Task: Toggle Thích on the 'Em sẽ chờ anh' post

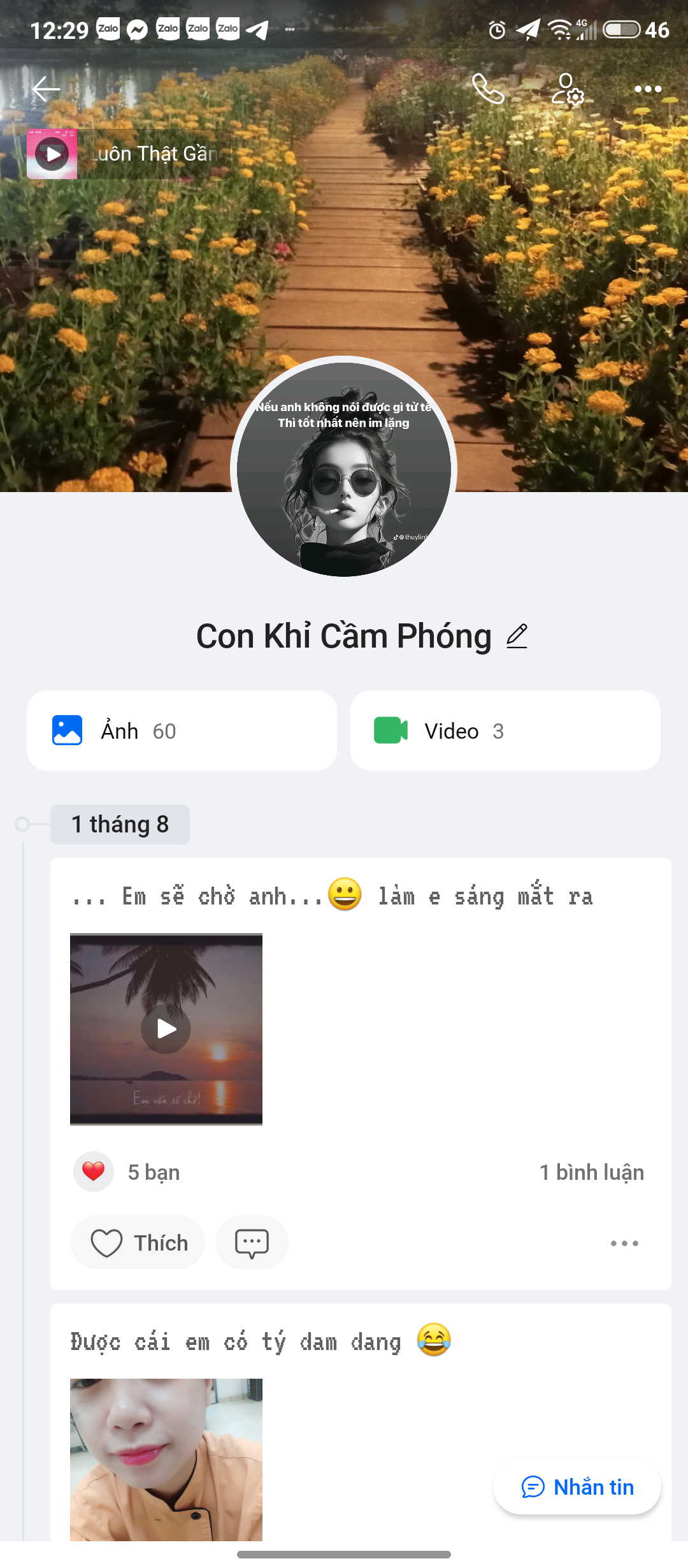Action: pyautogui.click(x=138, y=1242)
